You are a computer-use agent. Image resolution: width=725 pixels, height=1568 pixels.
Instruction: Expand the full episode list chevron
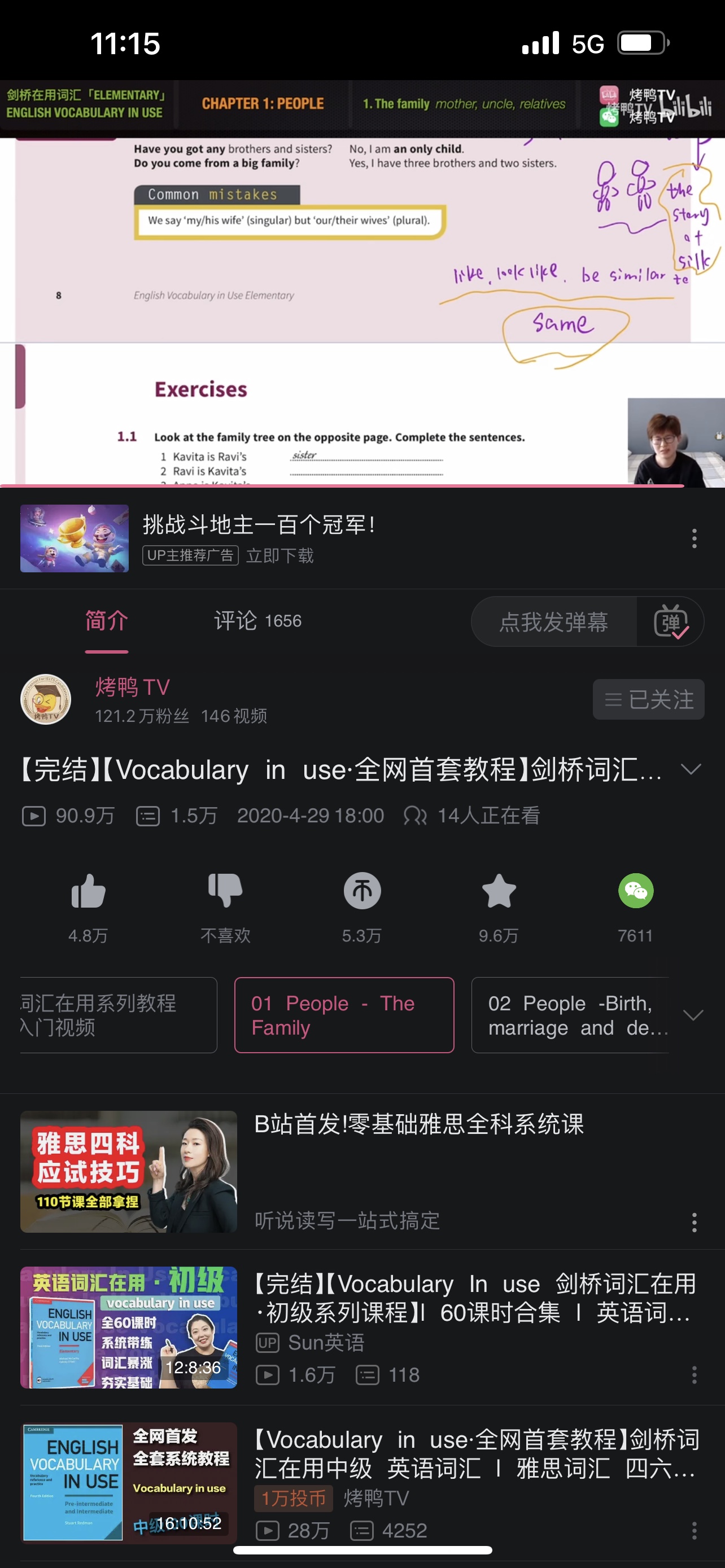point(693,1015)
